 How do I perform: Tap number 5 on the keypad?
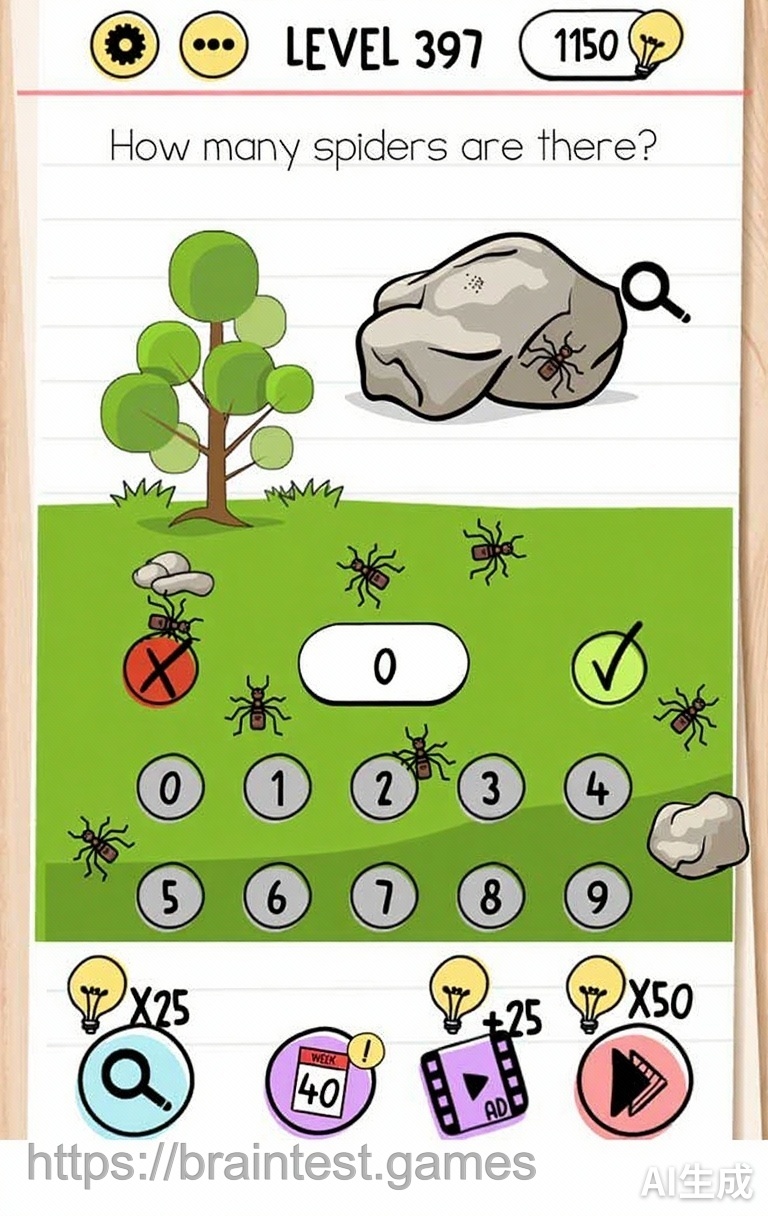coord(170,898)
